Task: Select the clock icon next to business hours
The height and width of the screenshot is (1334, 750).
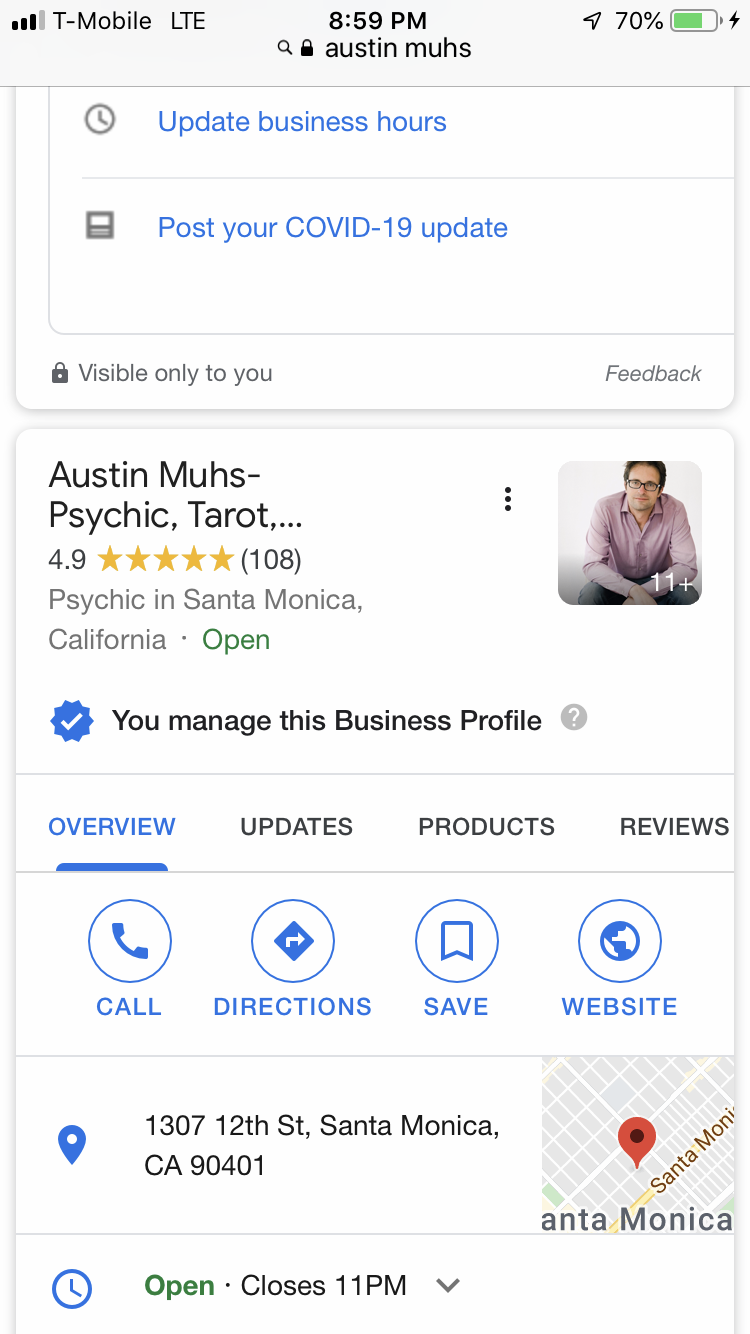Action: pyautogui.click(x=71, y=1288)
